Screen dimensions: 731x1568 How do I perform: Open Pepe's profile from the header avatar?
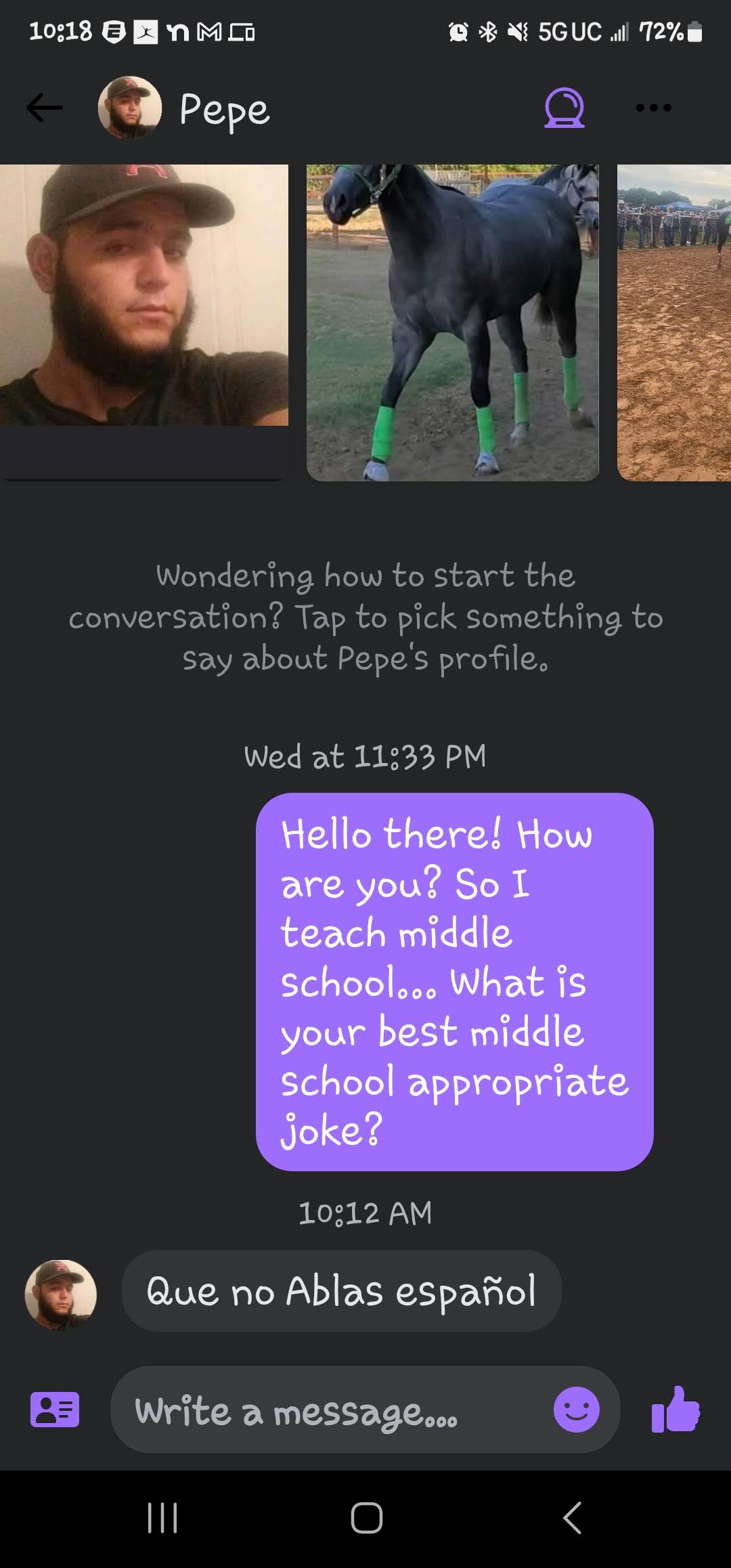130,108
